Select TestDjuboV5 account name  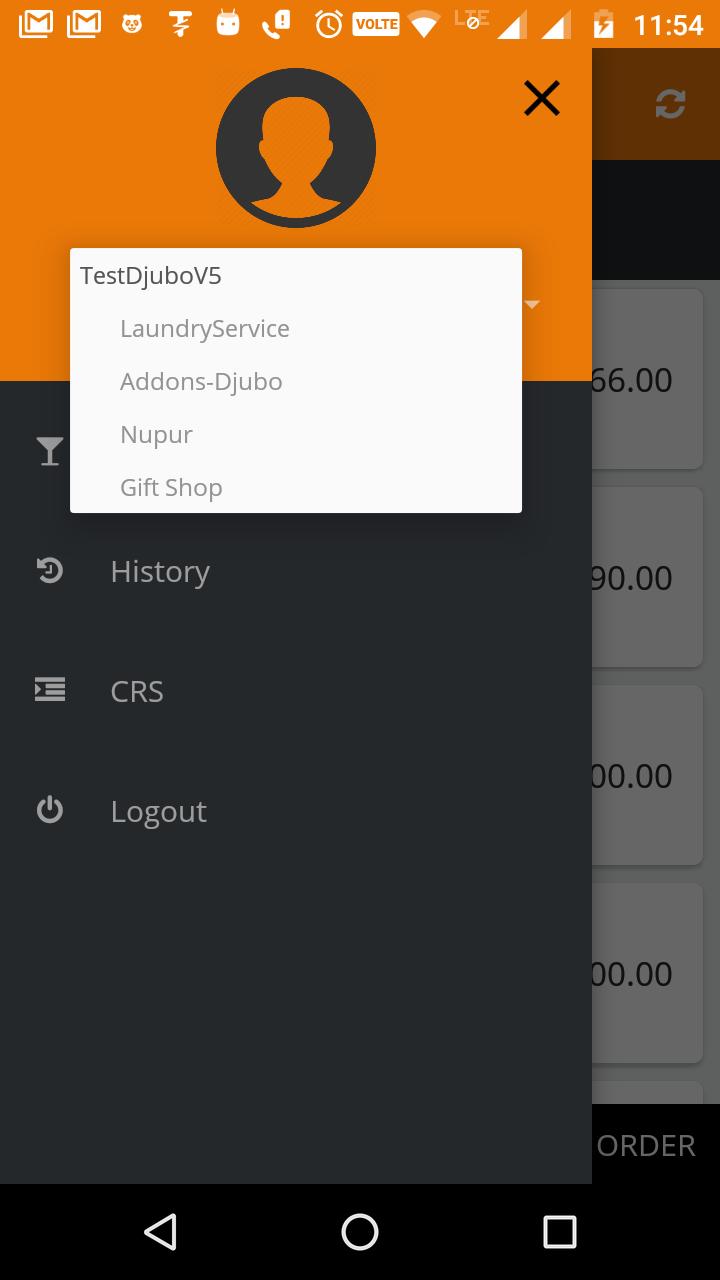coord(151,275)
